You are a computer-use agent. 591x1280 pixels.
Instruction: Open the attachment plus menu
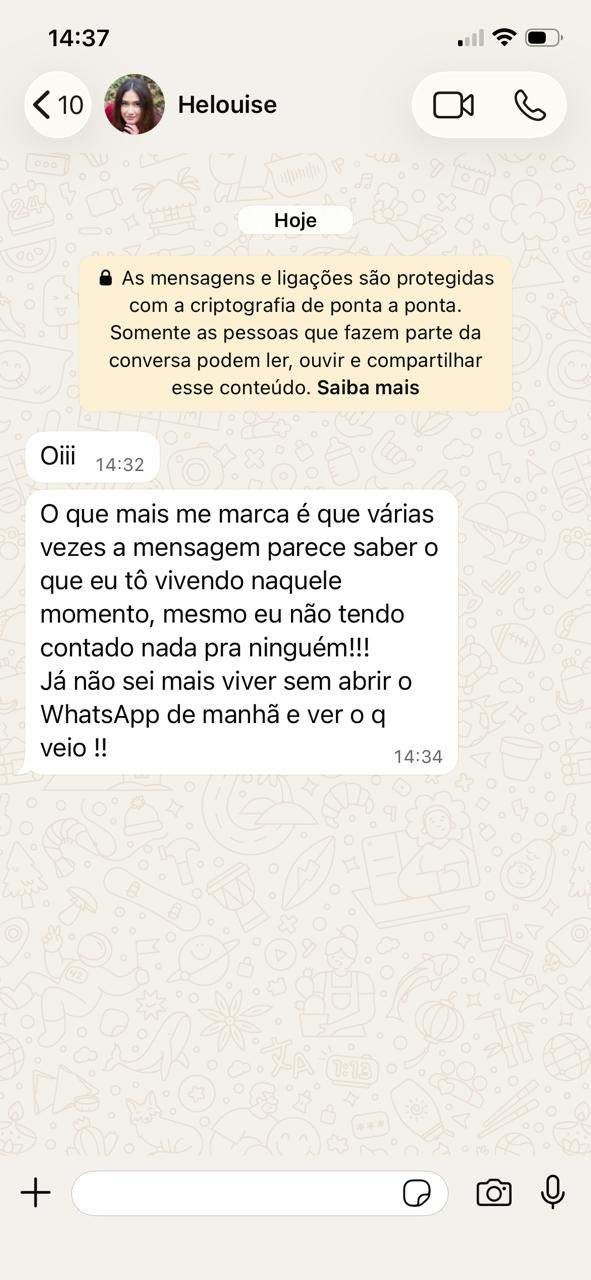tap(35, 1192)
